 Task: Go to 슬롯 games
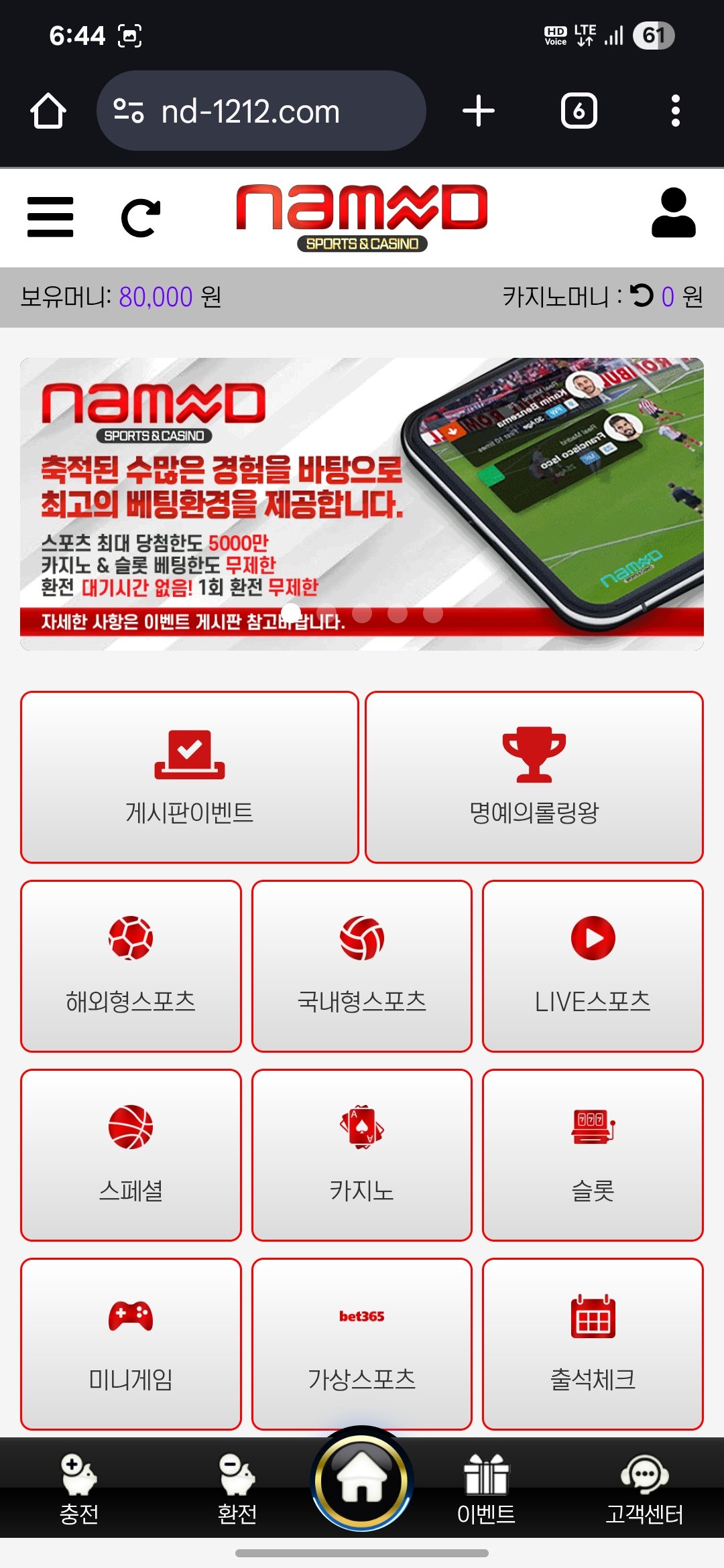click(x=593, y=1155)
